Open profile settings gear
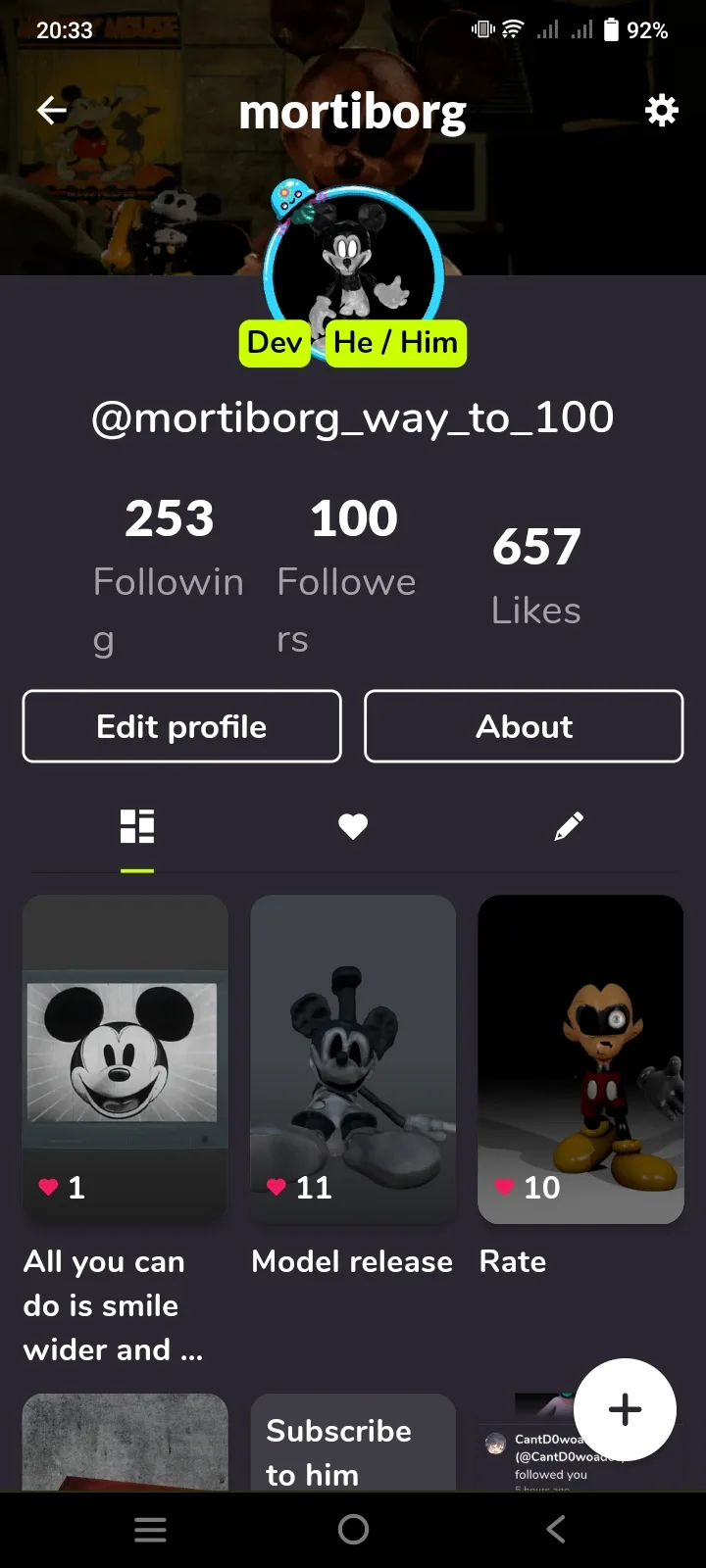Screen dimensions: 706x1568 coord(662,111)
